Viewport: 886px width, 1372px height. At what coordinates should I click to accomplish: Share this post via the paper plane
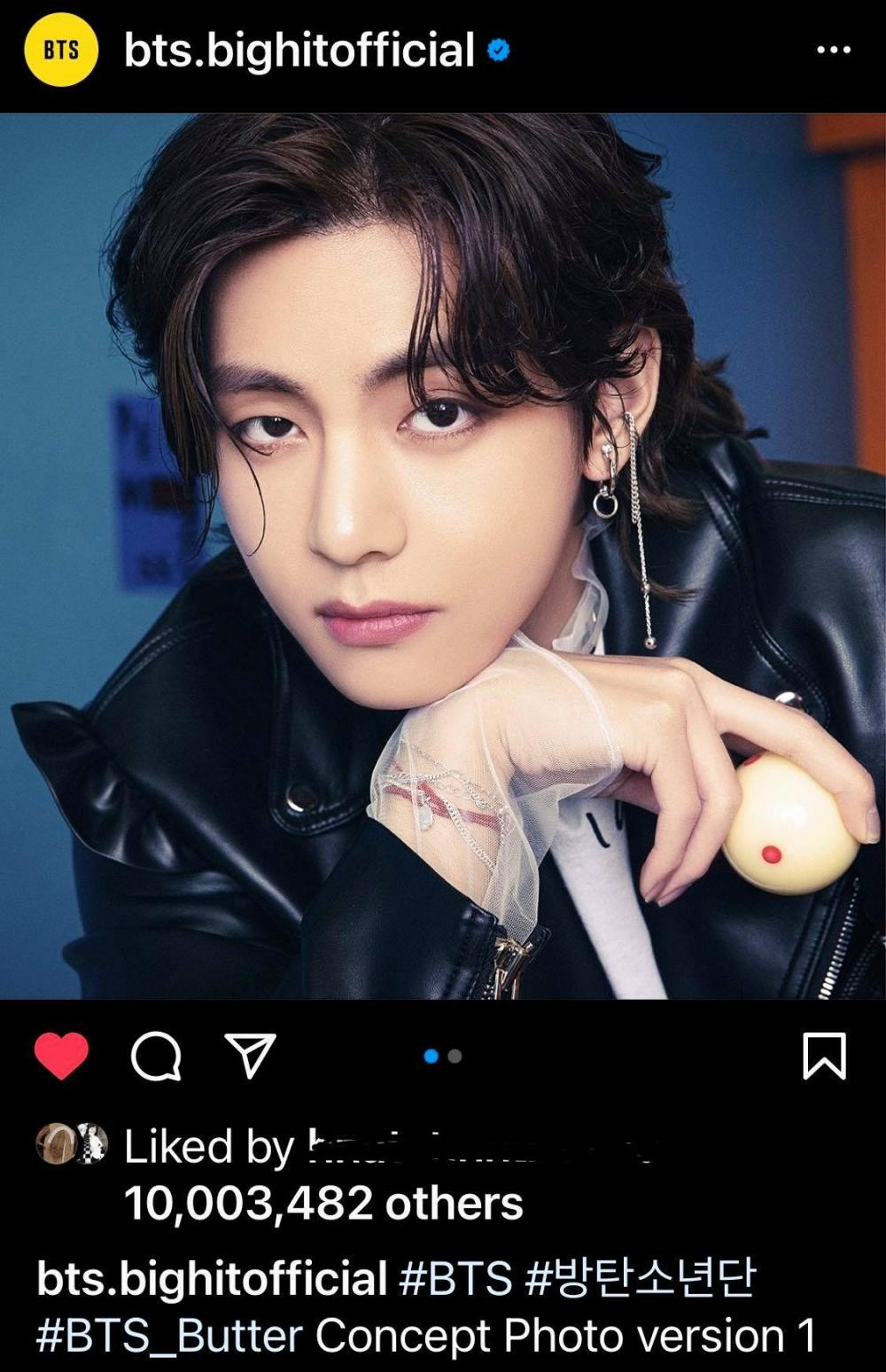(x=251, y=1055)
